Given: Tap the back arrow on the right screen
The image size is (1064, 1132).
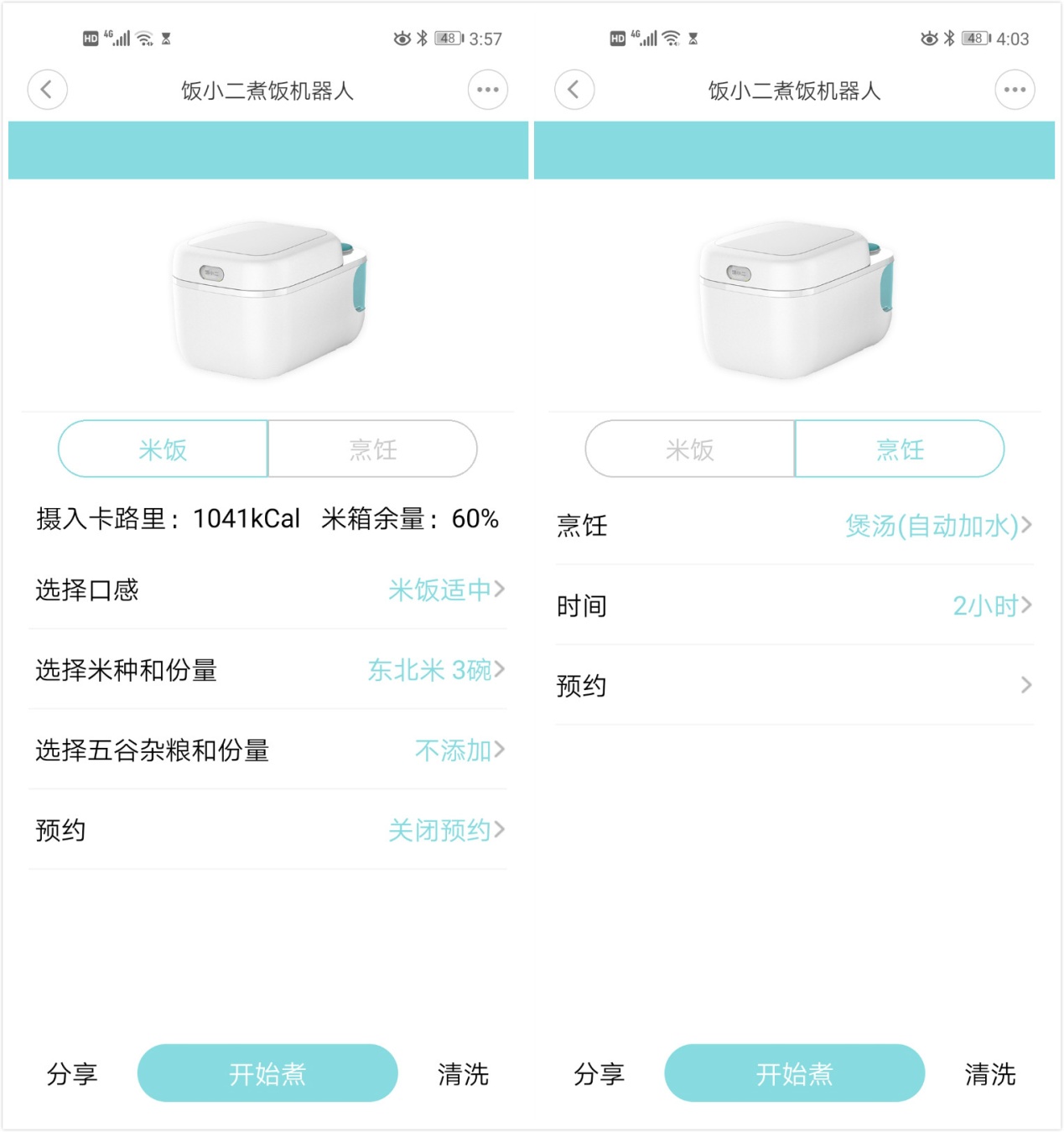Looking at the screenshot, I should (574, 90).
